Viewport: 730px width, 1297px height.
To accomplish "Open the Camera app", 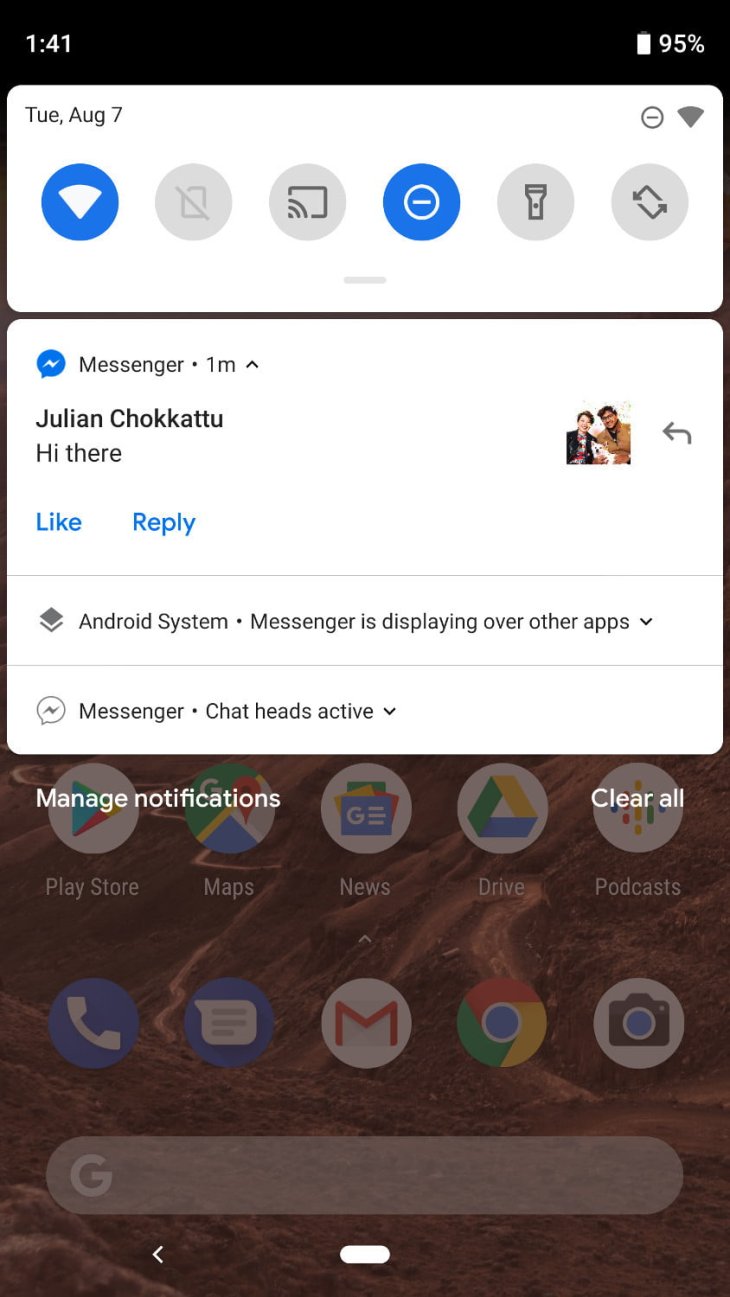I will coord(638,1023).
